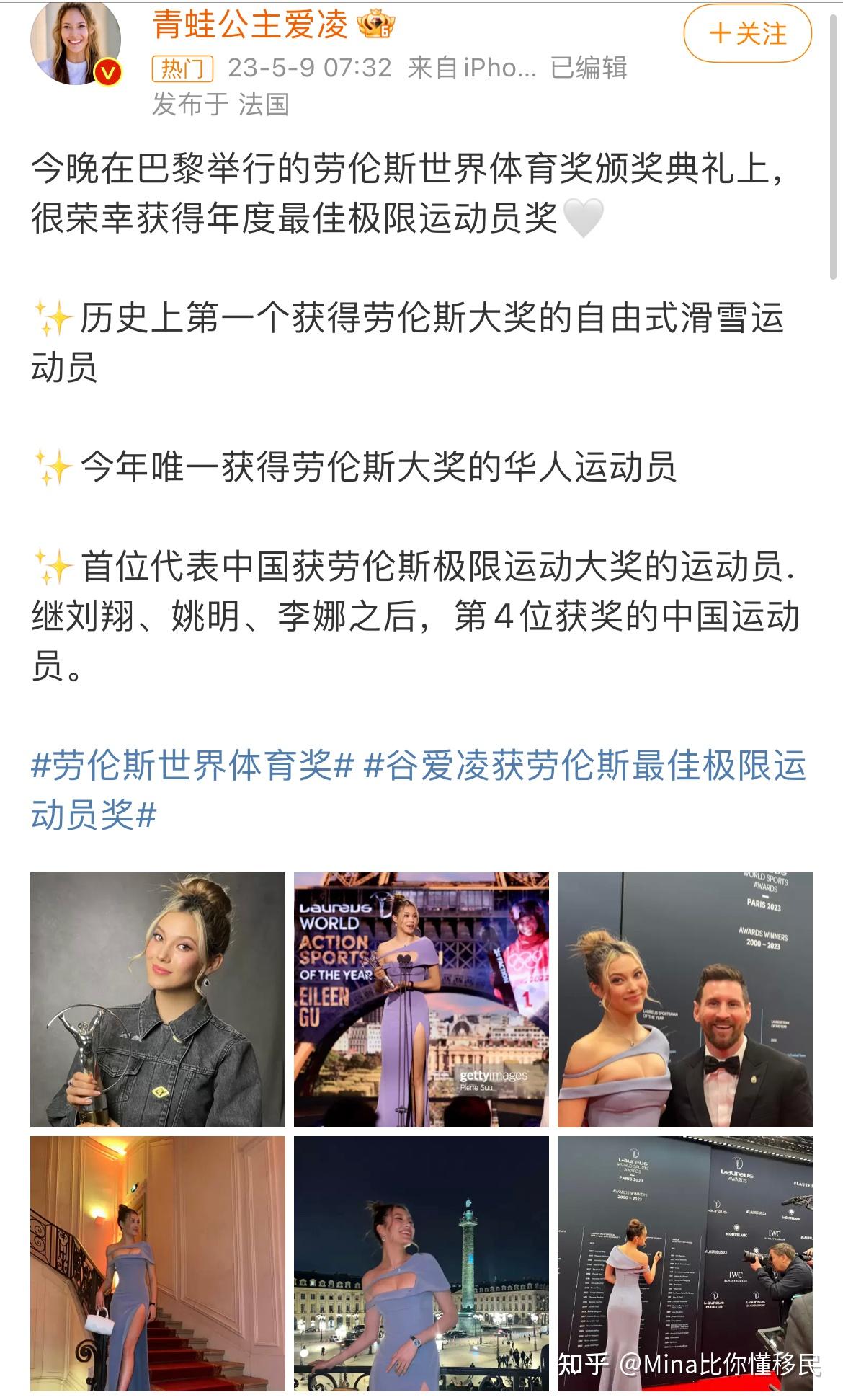Open hashtag #劳伦斯世界体育奖#
The width and height of the screenshot is (843, 1400).
tap(192, 766)
